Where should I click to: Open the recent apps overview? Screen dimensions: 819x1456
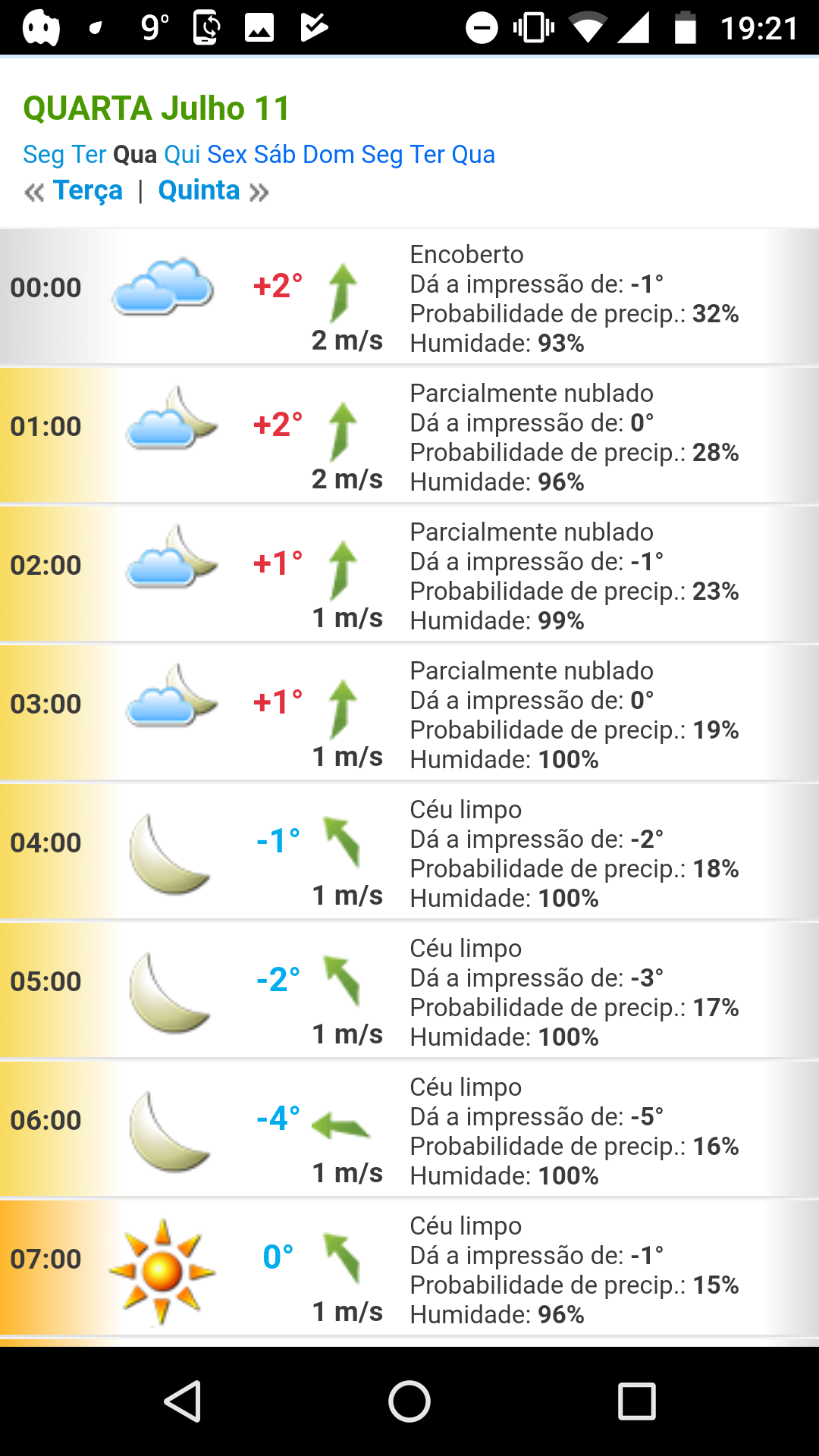[x=636, y=1401]
